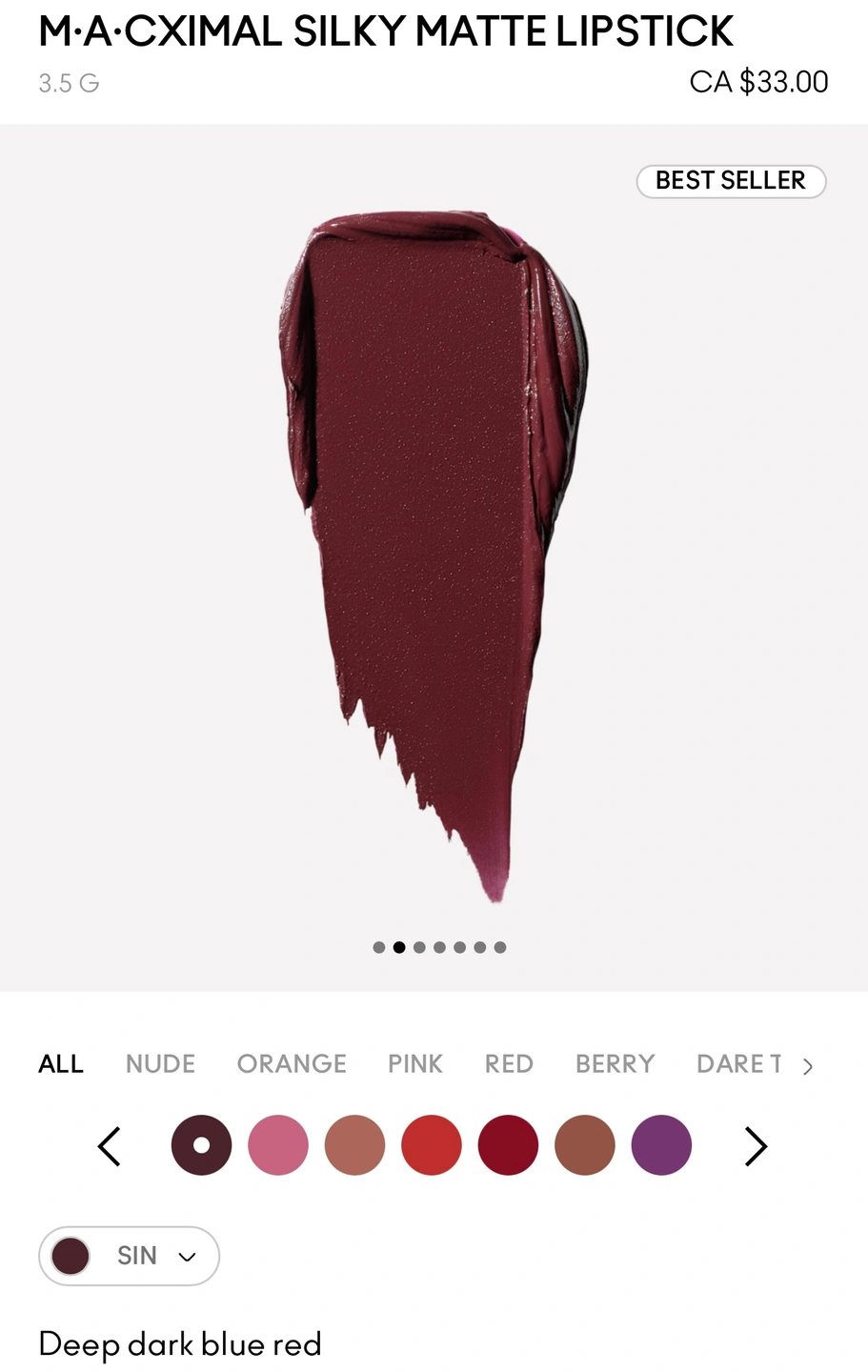The height and width of the screenshot is (1372, 868).
Task: Jump to the last product image dot
Action: [500, 947]
